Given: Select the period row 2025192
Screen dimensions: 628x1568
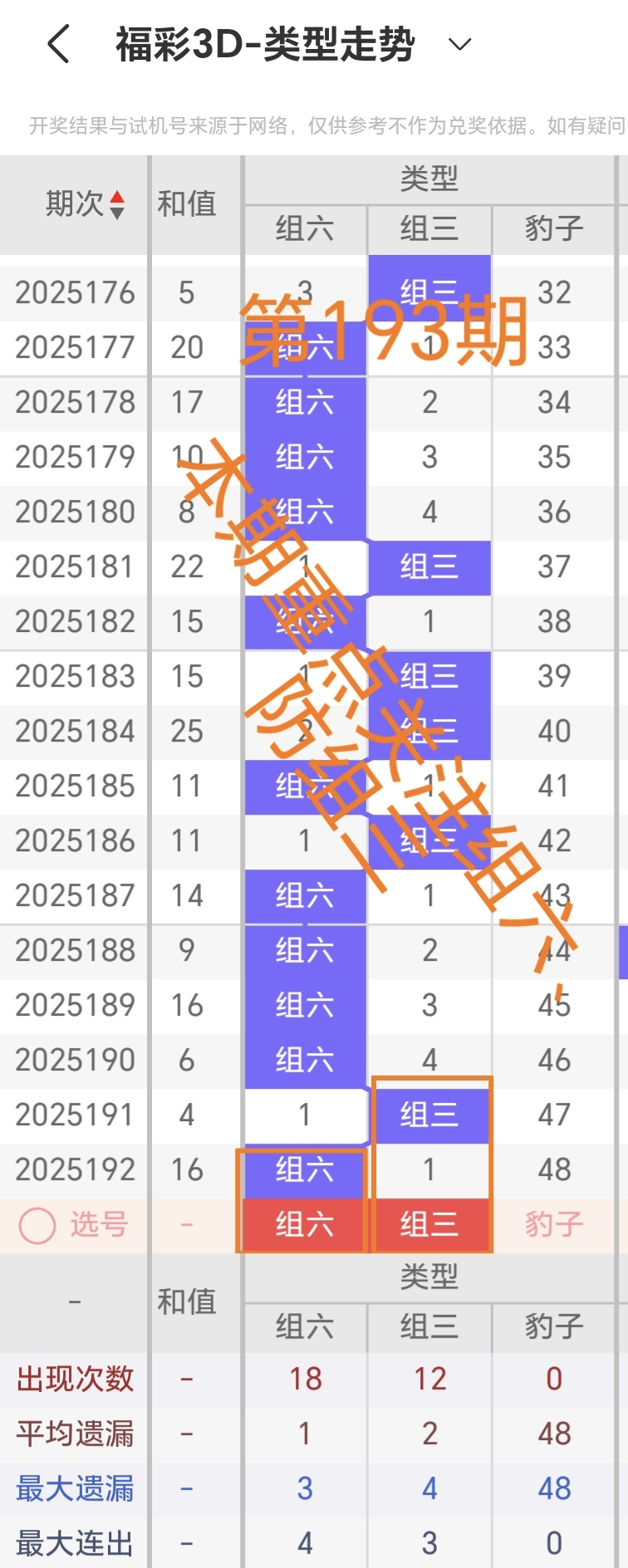Looking at the screenshot, I should (74, 1169).
